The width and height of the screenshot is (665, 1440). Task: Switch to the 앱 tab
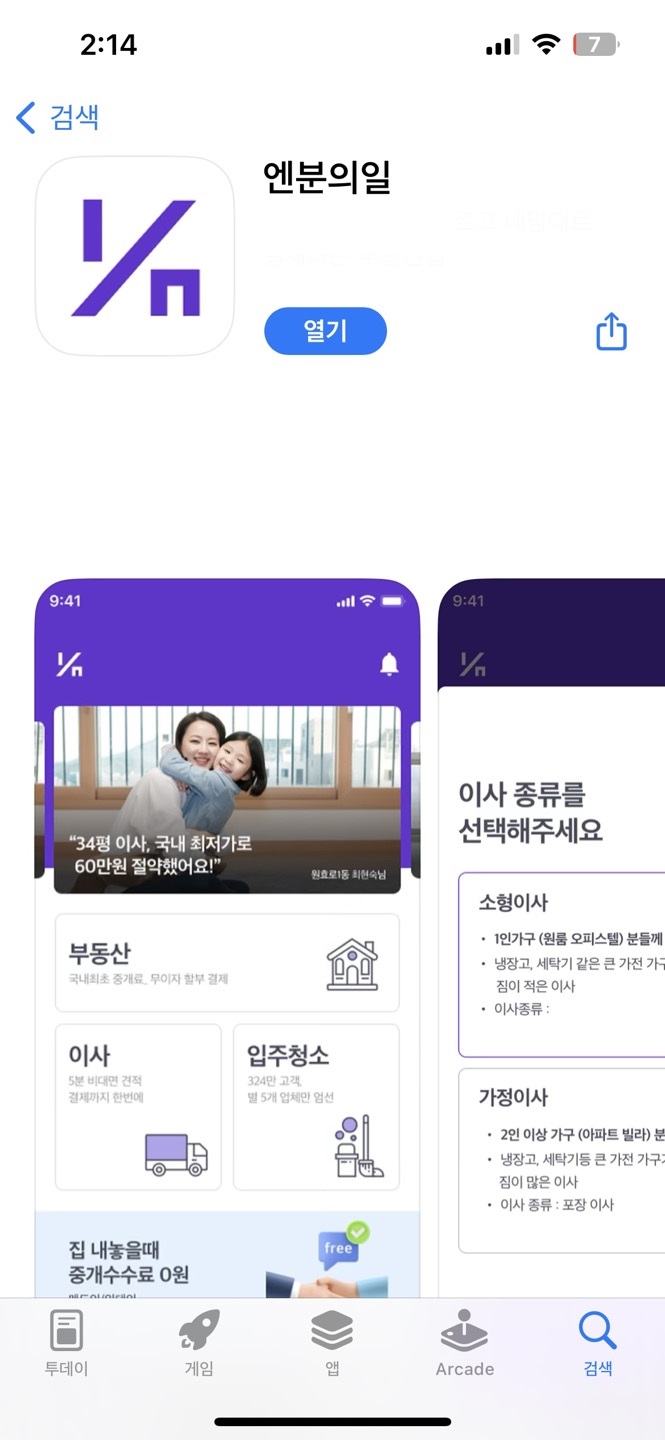pos(332,1344)
